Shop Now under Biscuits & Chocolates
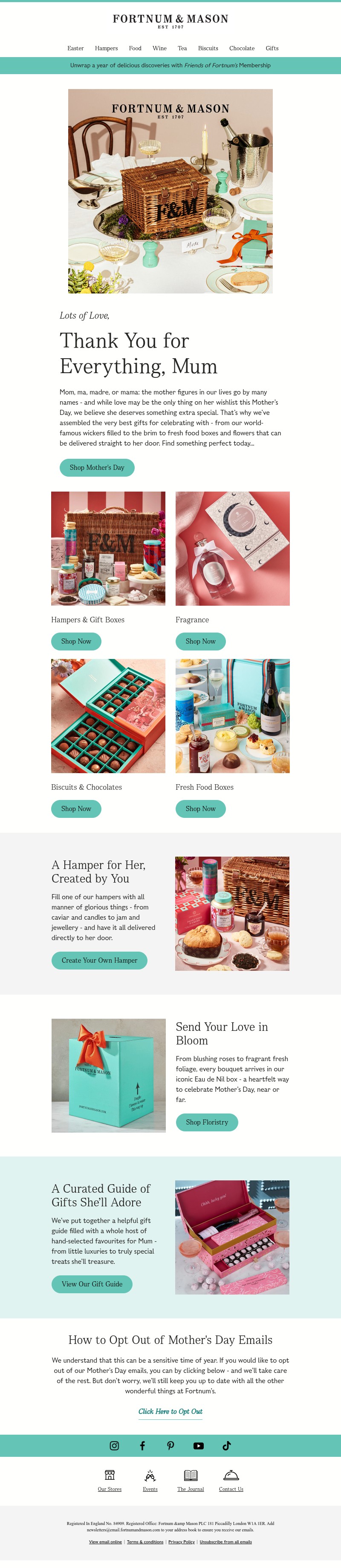The width and height of the screenshot is (341, 1568). pyautogui.click(x=76, y=808)
